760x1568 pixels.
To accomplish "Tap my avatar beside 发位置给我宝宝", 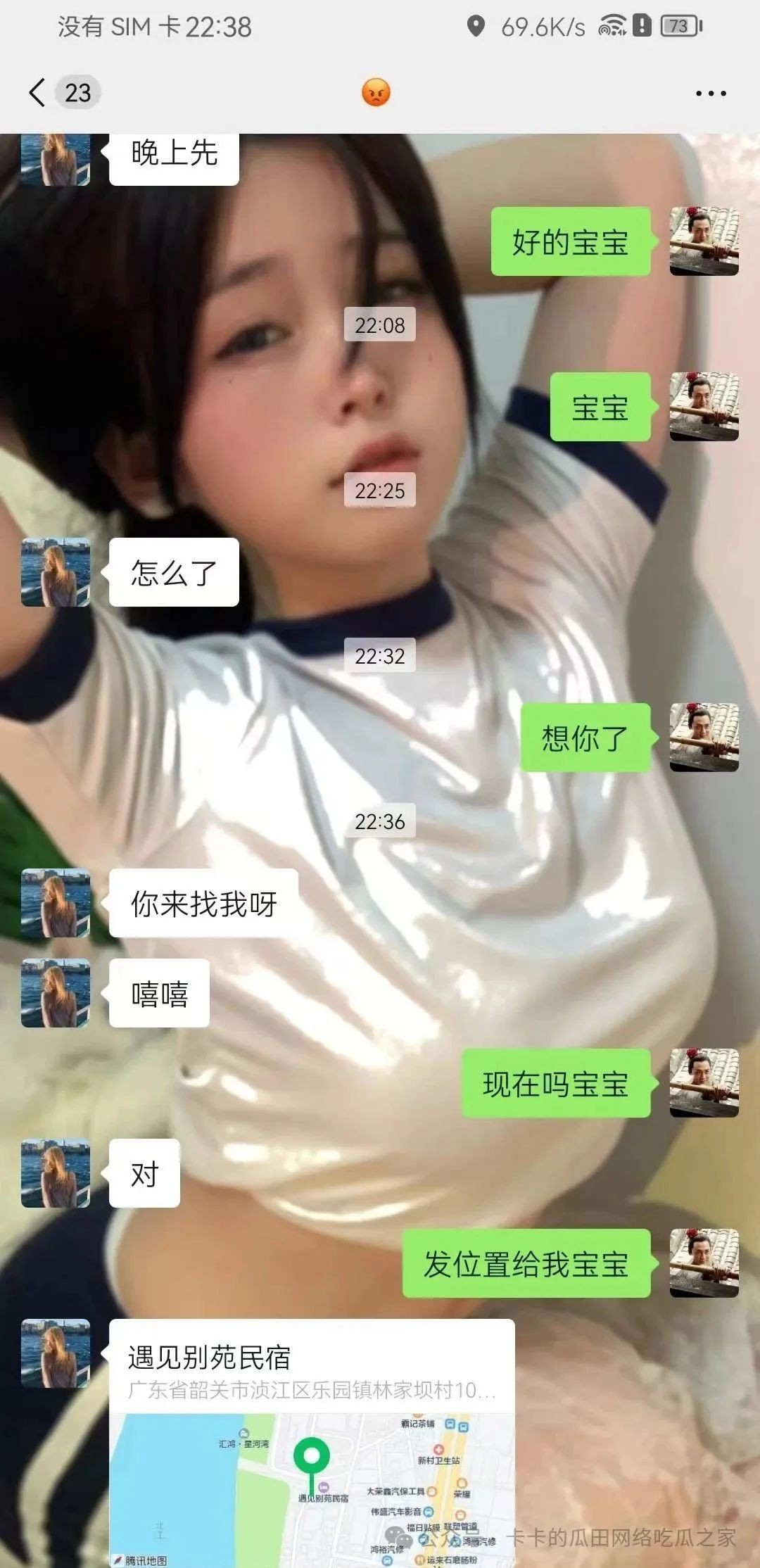I will (x=704, y=1263).
